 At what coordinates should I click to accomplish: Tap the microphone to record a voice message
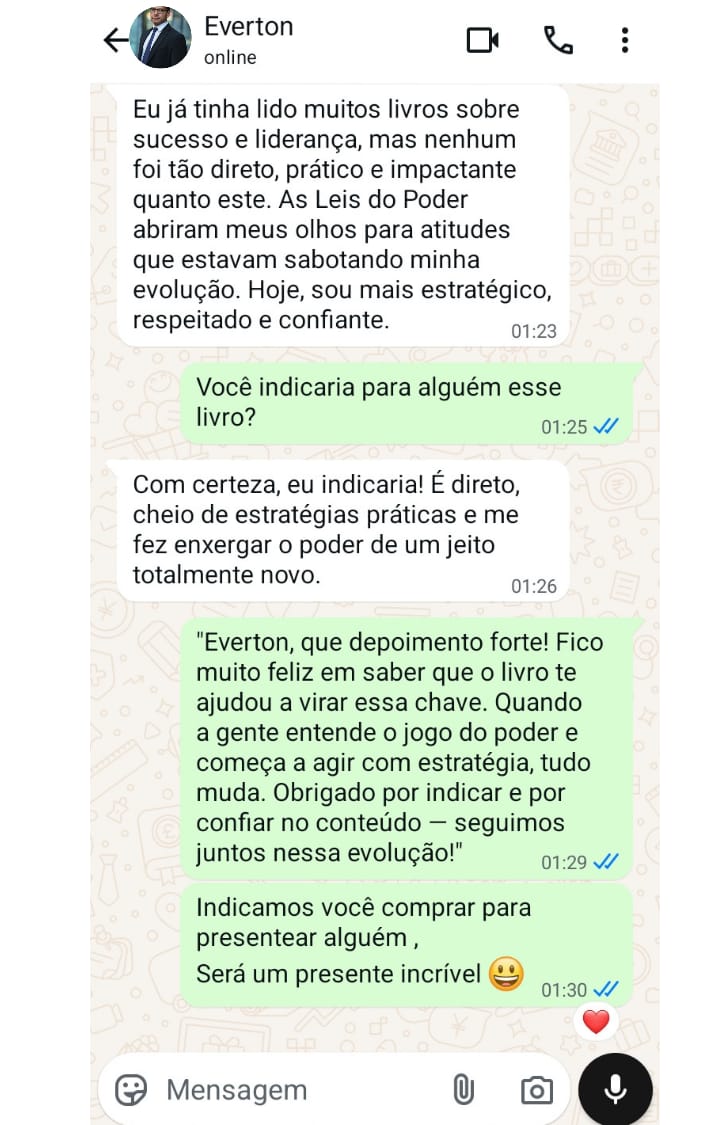pos(615,1089)
